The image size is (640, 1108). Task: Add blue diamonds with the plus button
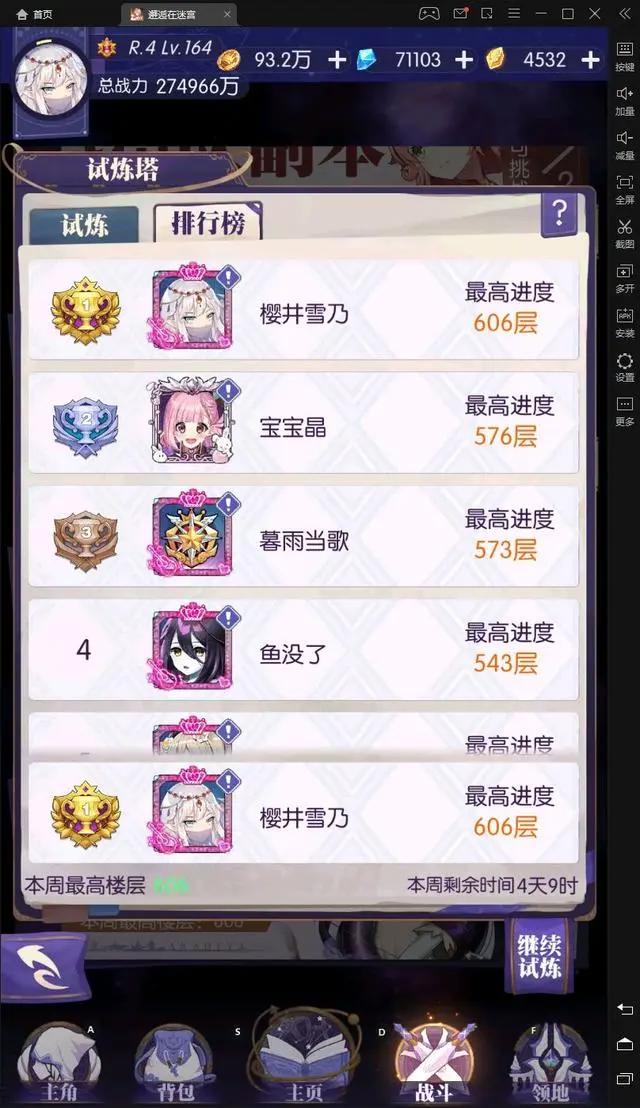tap(464, 60)
